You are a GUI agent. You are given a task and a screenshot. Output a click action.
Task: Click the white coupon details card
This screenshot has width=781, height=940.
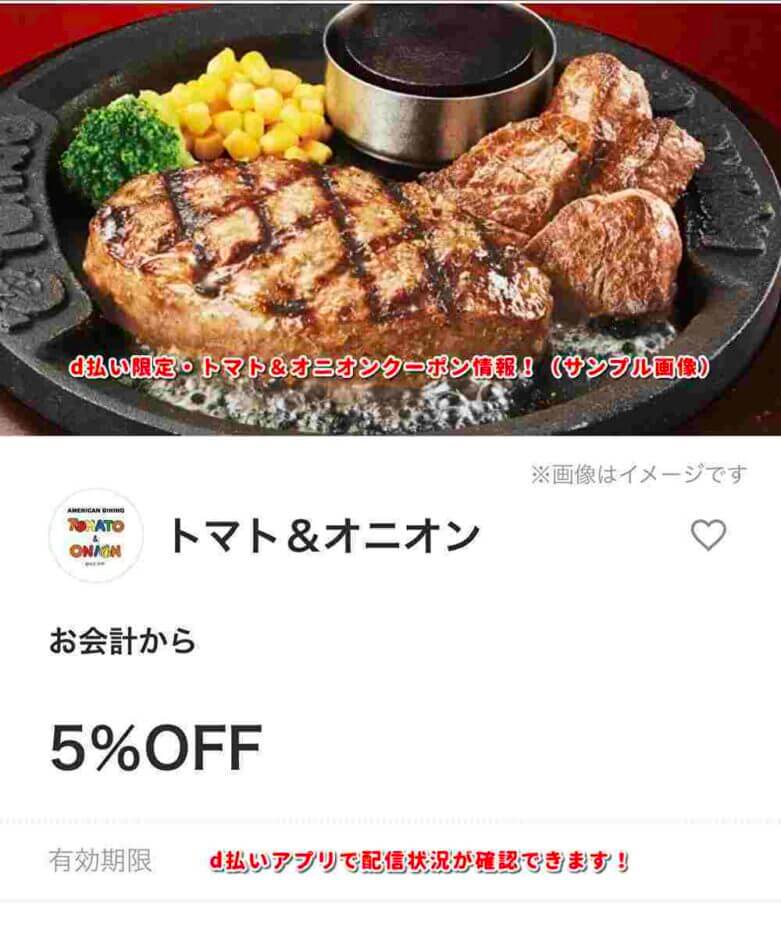(x=390, y=690)
